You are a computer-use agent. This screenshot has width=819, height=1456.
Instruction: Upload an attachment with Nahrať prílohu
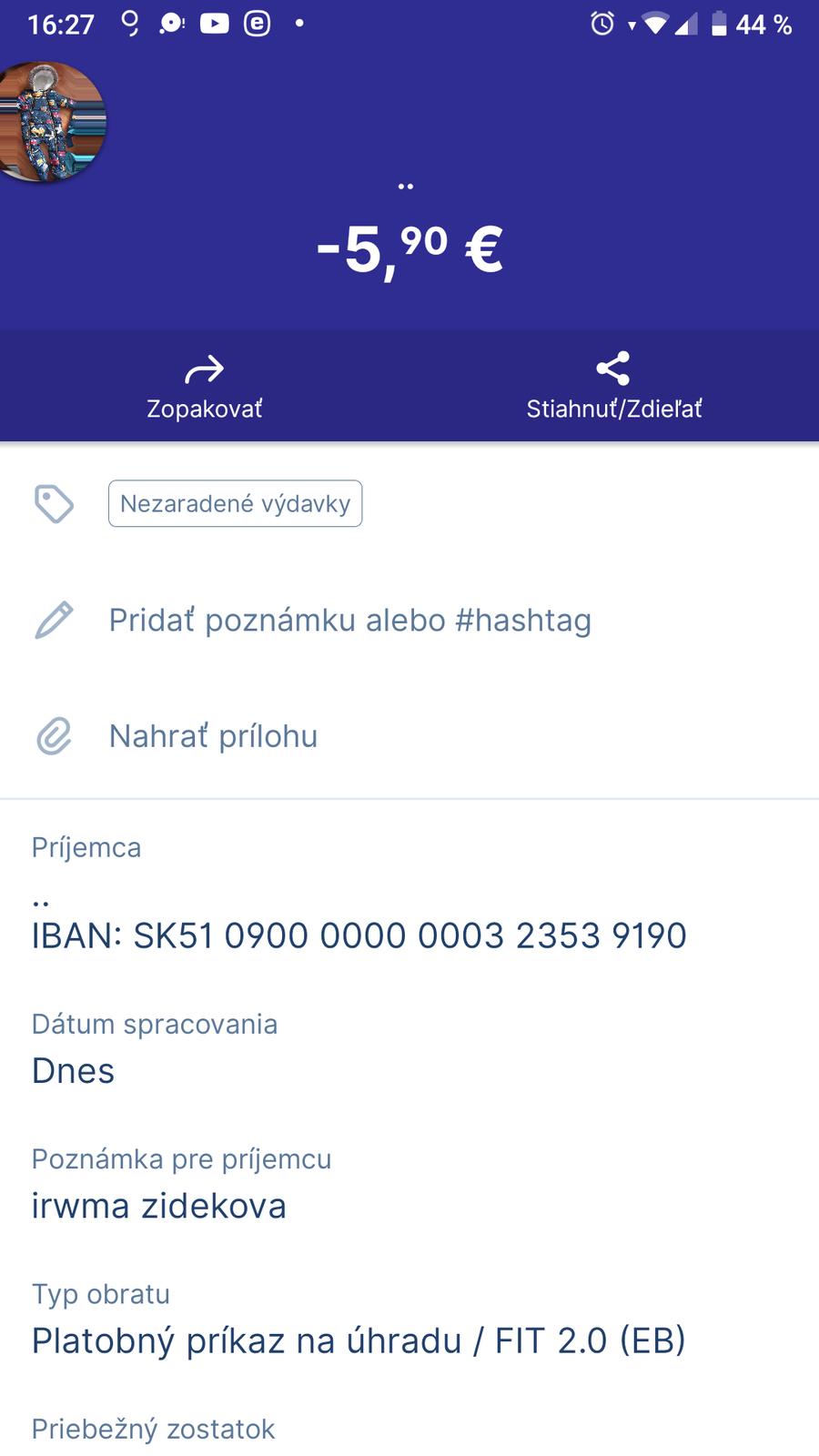pyautogui.click(x=213, y=736)
